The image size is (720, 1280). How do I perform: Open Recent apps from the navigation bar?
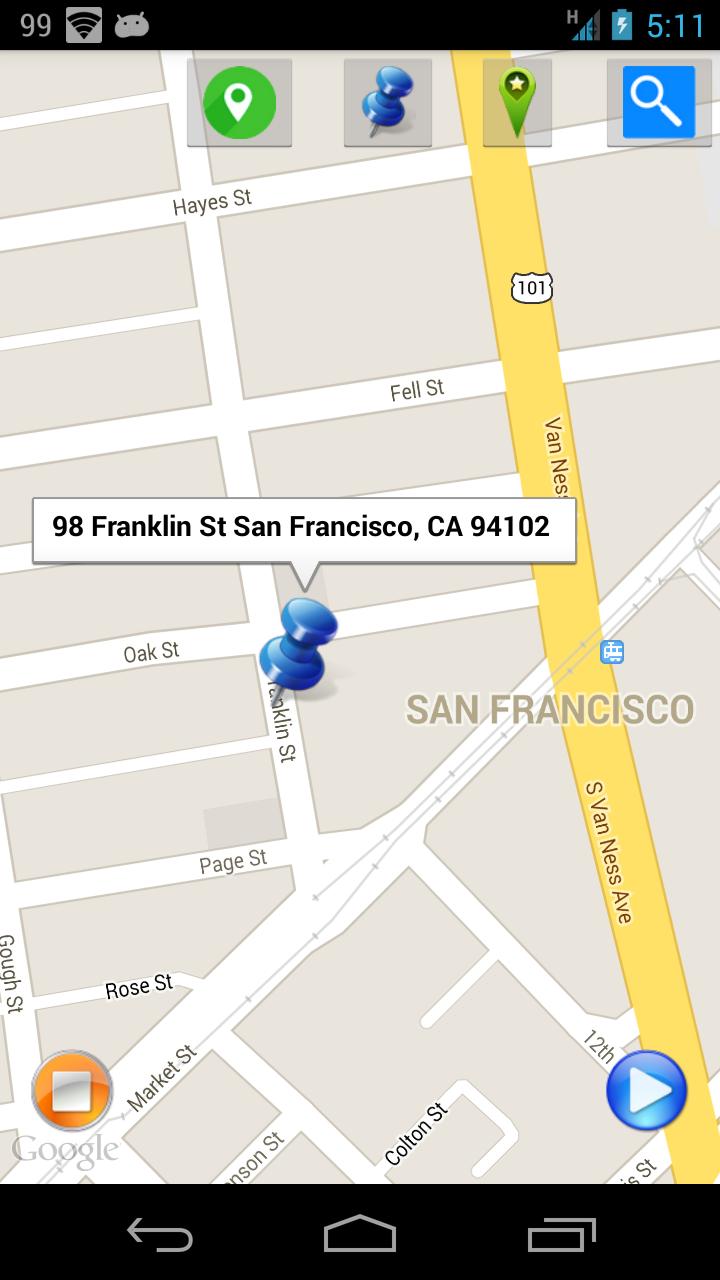pos(560,1237)
